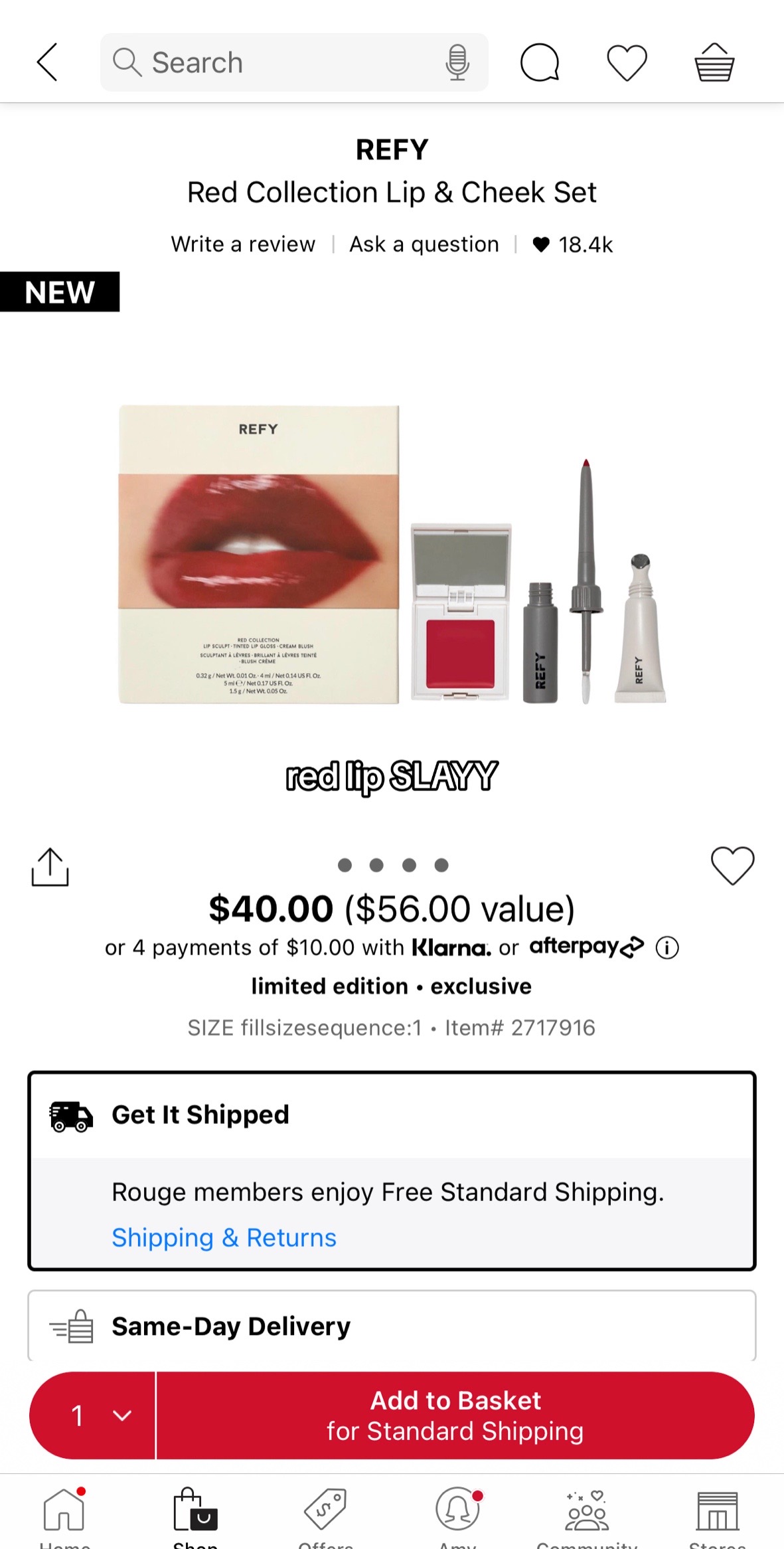Screen dimensions: 784x1549
Task: Open Shipping & Returns link
Action: 224,1237
